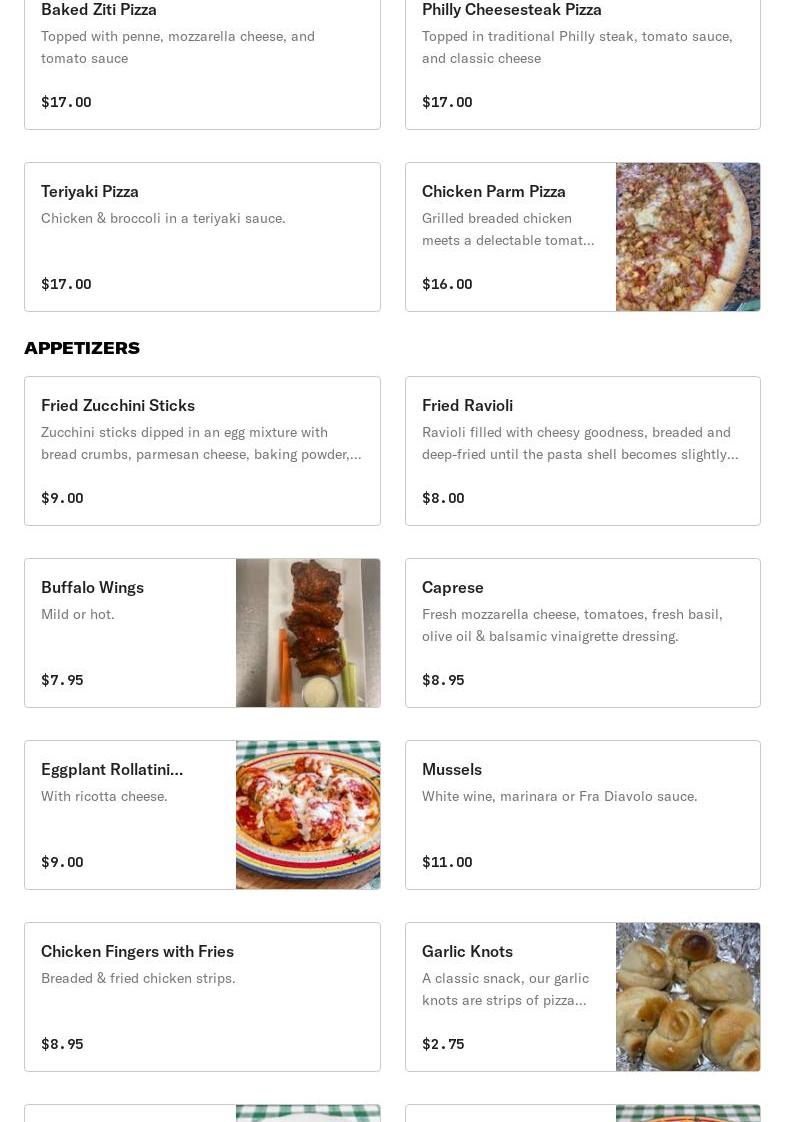Tap the Buffalo Wings card
The image size is (785, 1122).
tap(202, 633)
